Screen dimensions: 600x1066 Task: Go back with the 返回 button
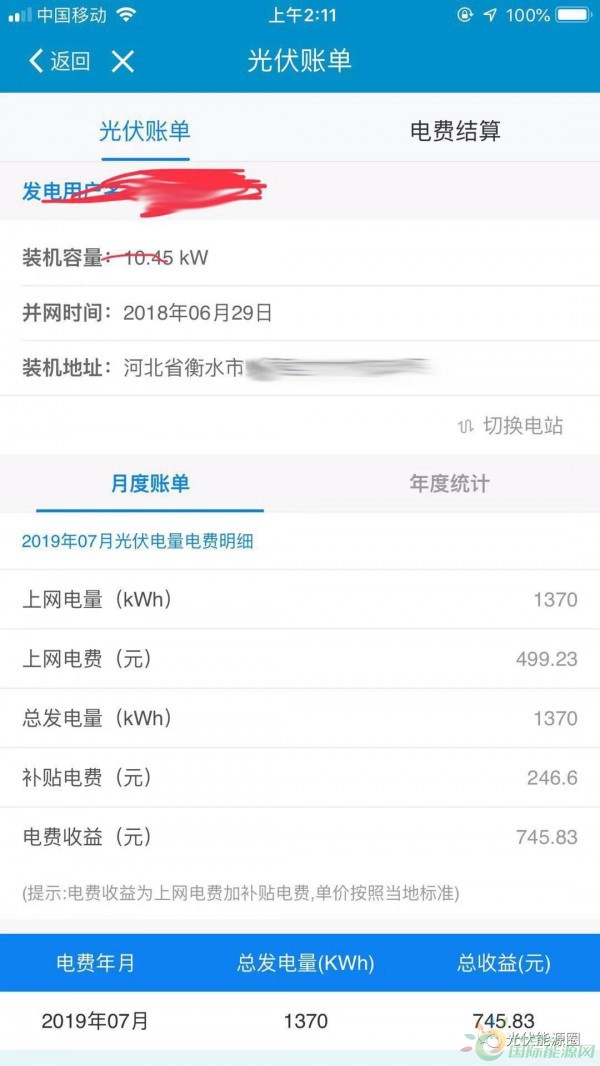coord(59,61)
